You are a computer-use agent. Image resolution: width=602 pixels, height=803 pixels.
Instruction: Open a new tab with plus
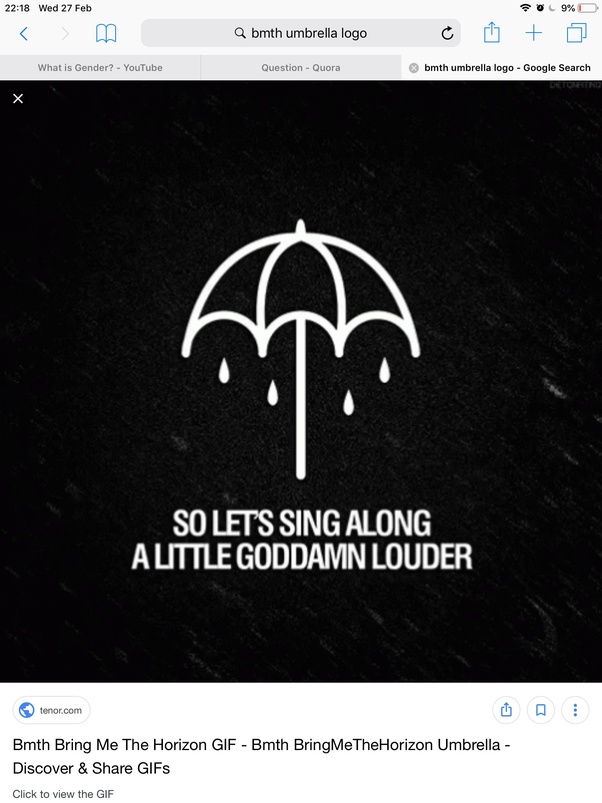click(534, 33)
